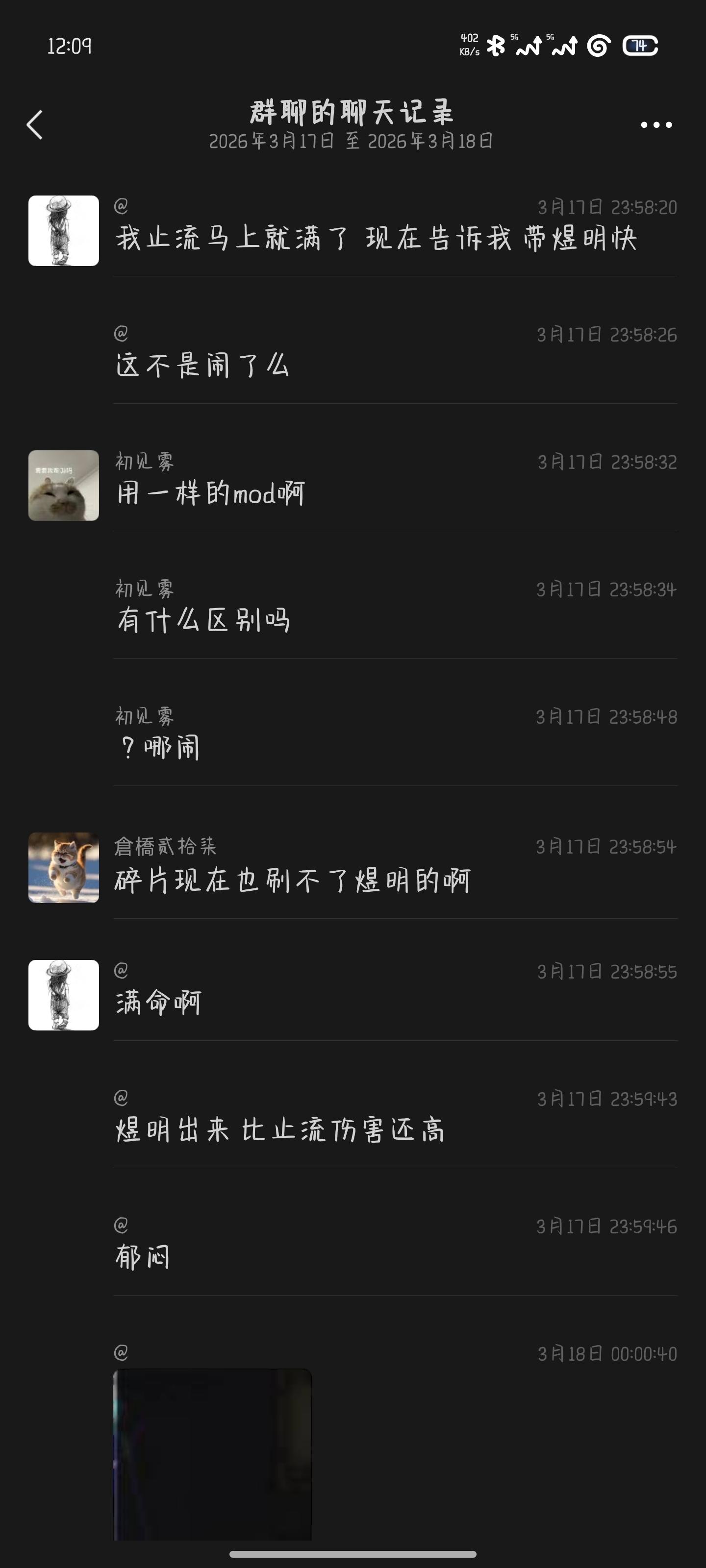Tap avatar beside the 我止流马上就满了 message
The image size is (706, 1568).
63,230
